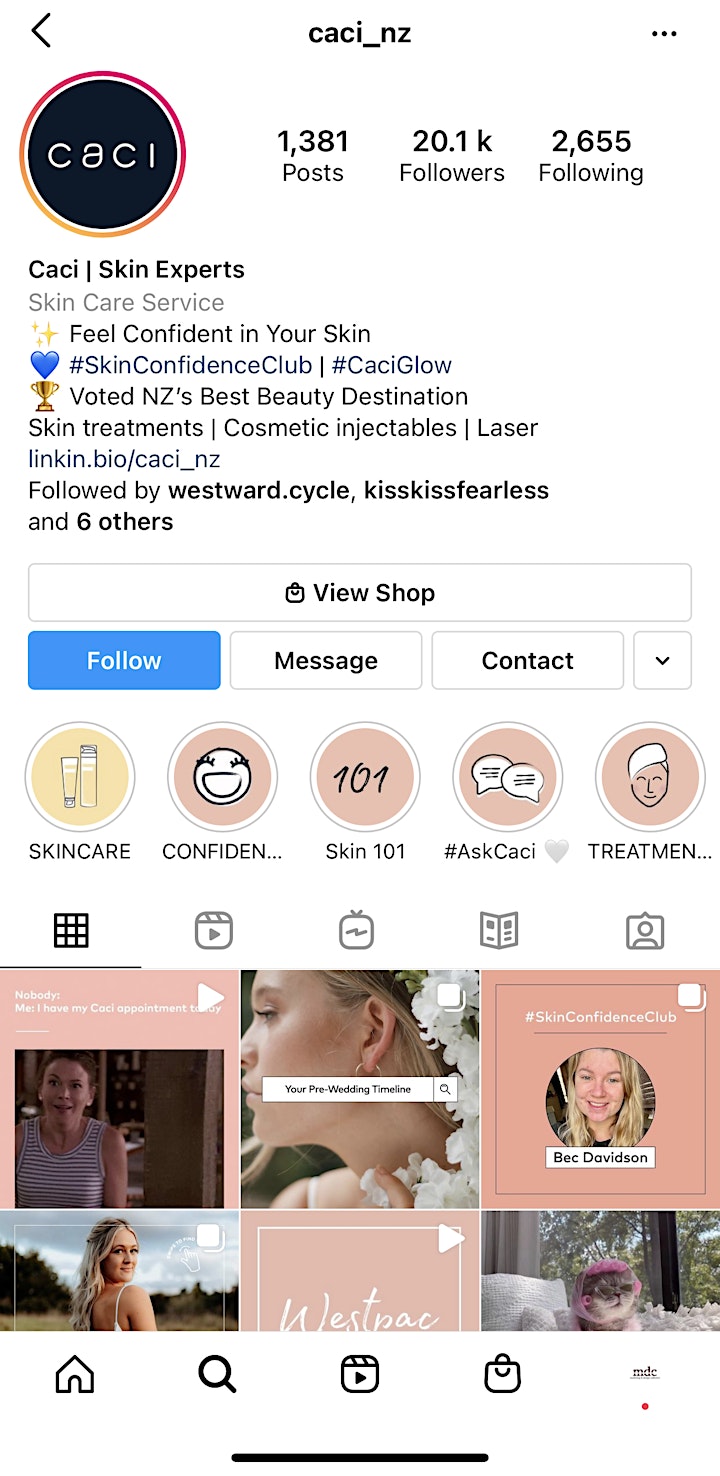The height and width of the screenshot is (1476, 720).
Task: Open the SKINCARE story highlight
Action: click(80, 777)
